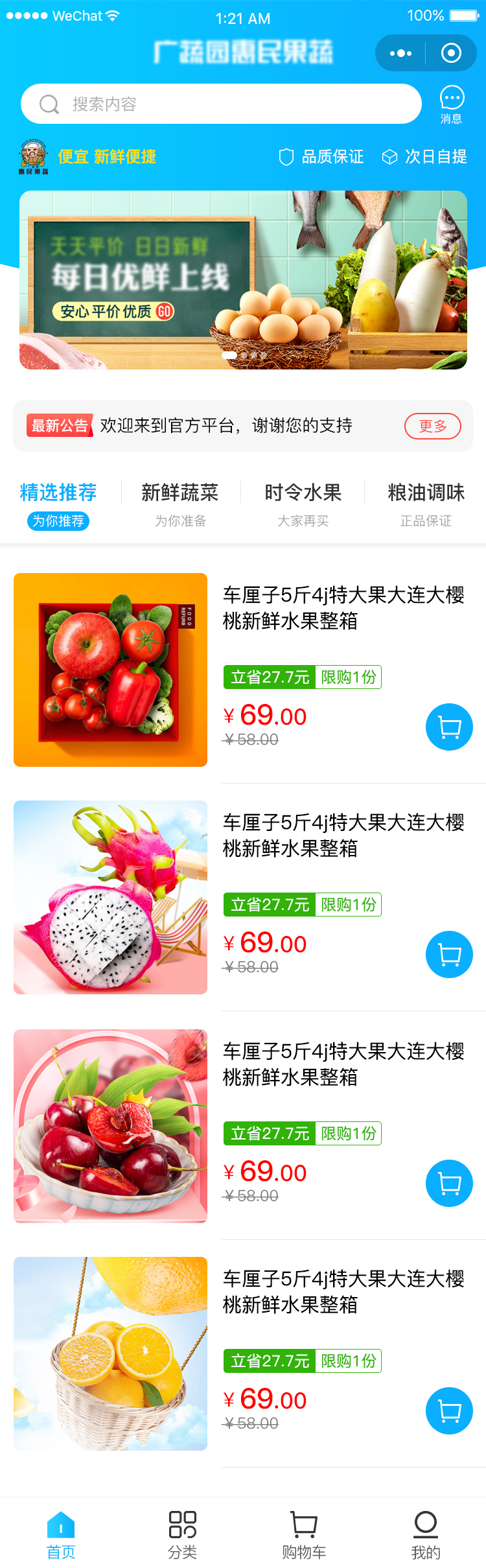Image resolution: width=486 pixels, height=1568 pixels.
Task: Switch to the 新鲜蔬菜 tab
Action: tap(180, 502)
